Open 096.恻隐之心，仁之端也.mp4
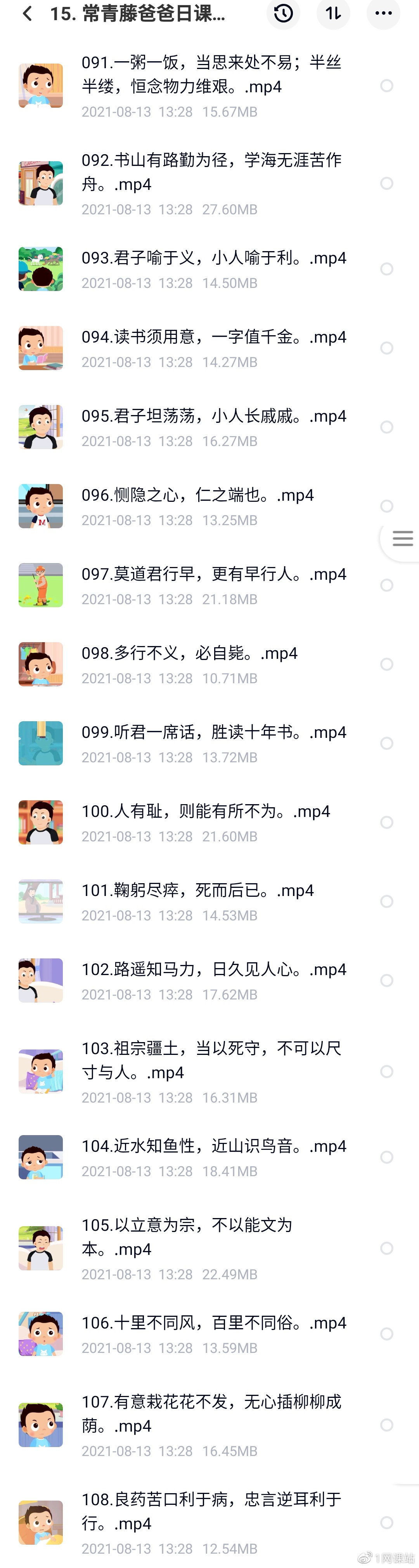This screenshot has height=1568, width=419. click(197, 496)
